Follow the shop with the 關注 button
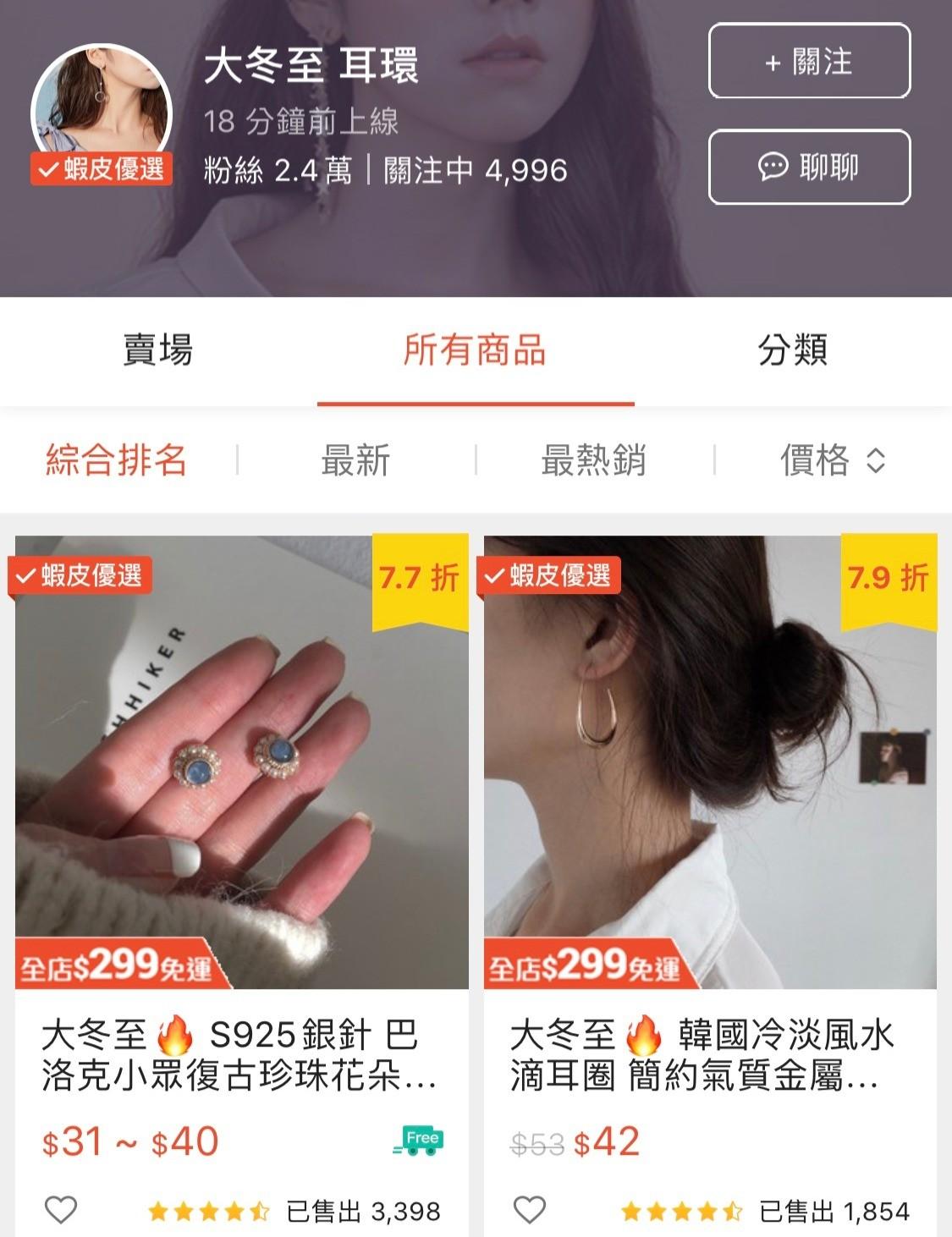The height and width of the screenshot is (1237, 952). pos(809,62)
